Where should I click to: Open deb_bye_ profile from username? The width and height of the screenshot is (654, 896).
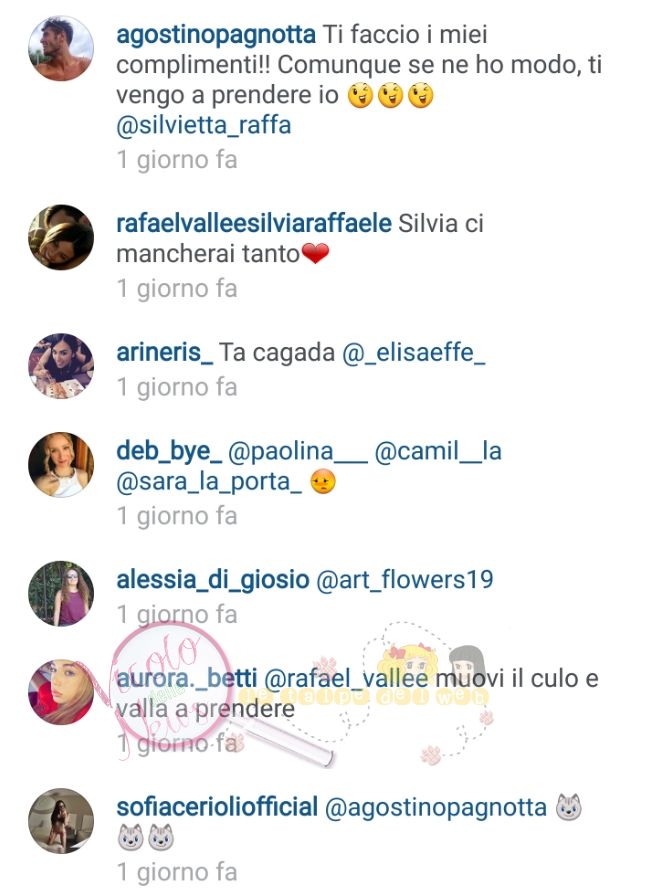167,451
